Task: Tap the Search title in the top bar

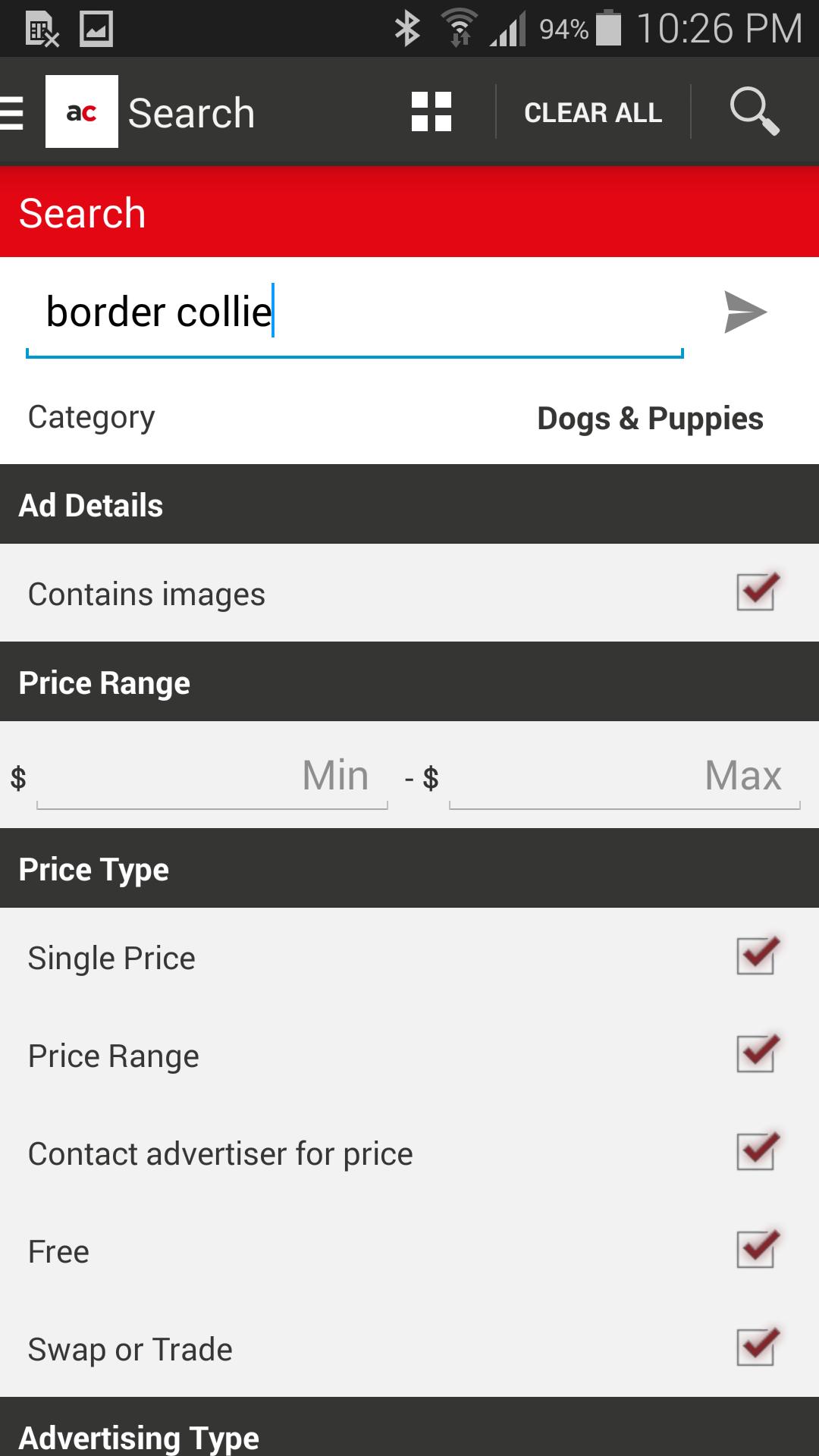Action: pyautogui.click(x=190, y=111)
